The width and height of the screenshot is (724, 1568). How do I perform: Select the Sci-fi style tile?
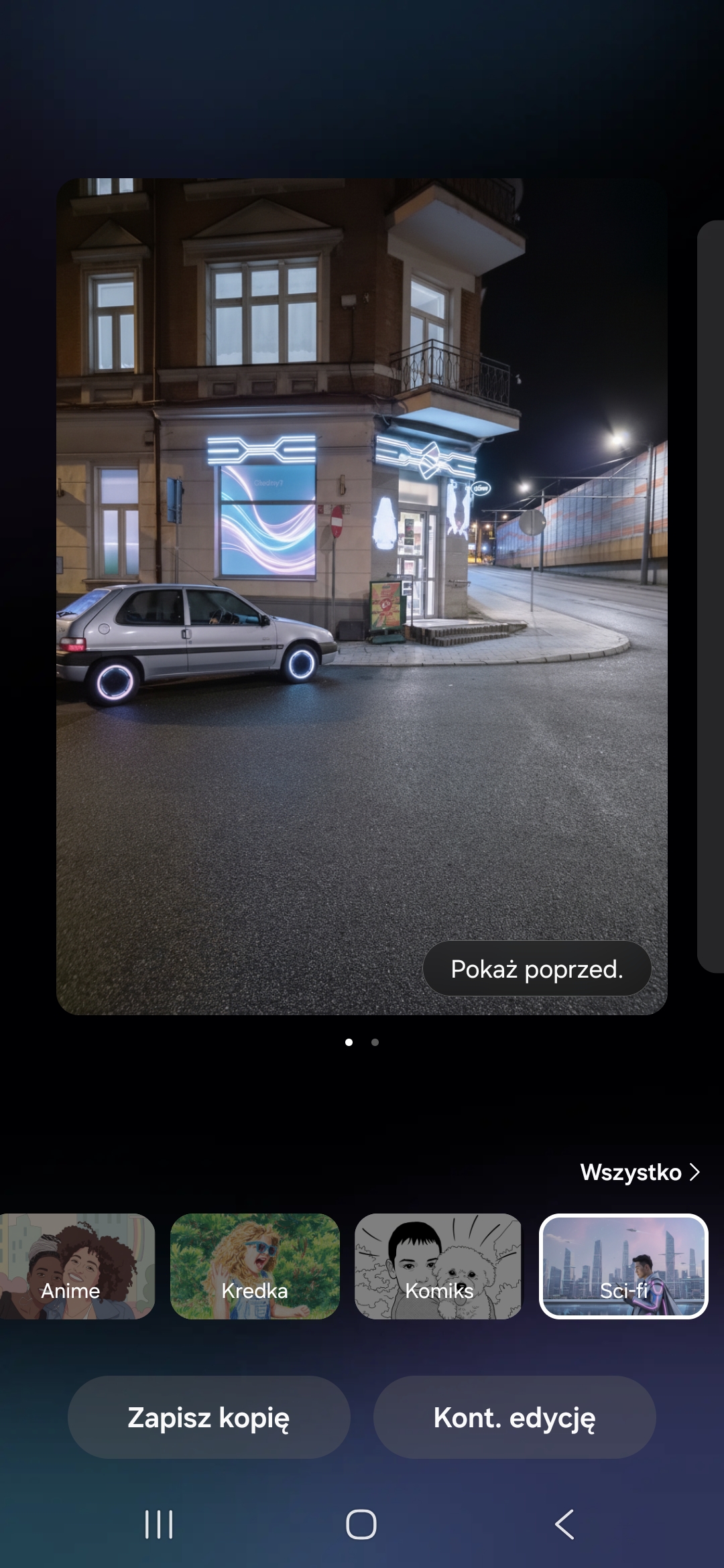pyautogui.click(x=623, y=1266)
